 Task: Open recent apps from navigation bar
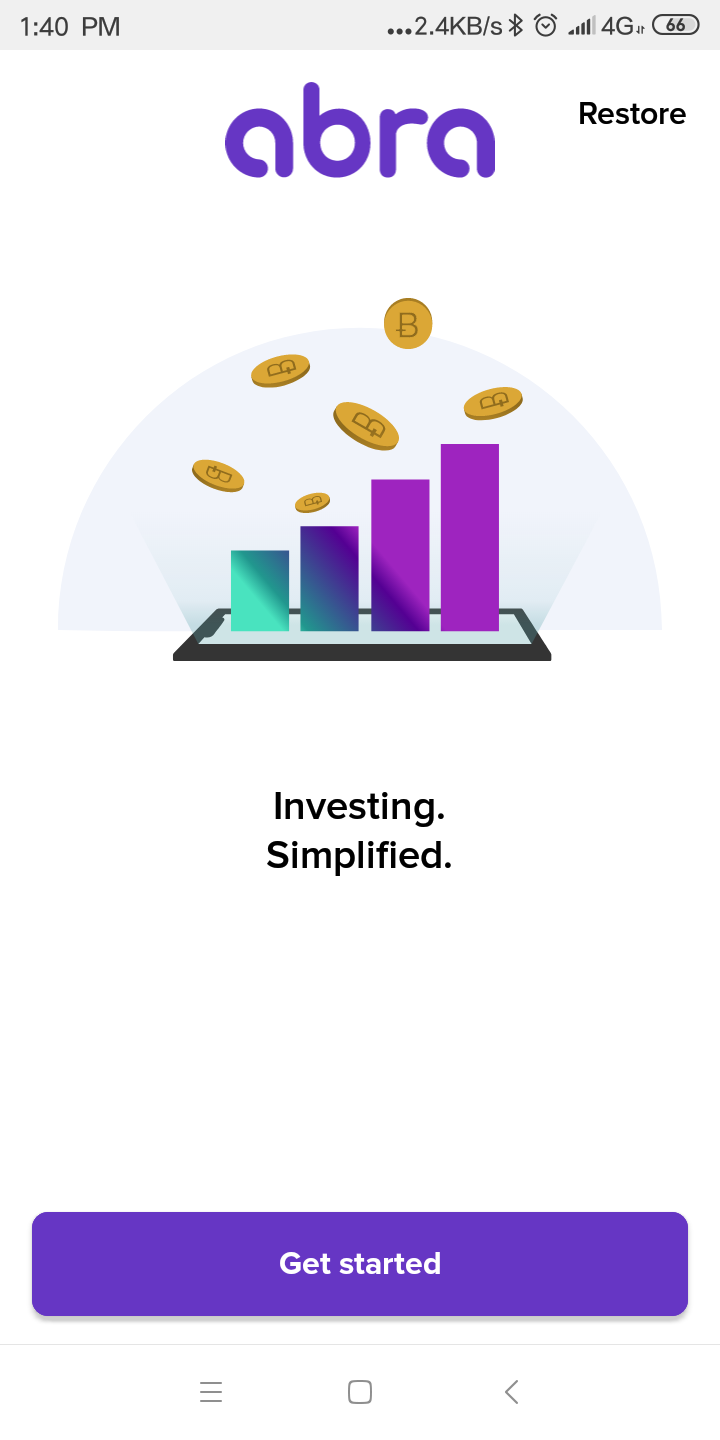click(x=211, y=1392)
